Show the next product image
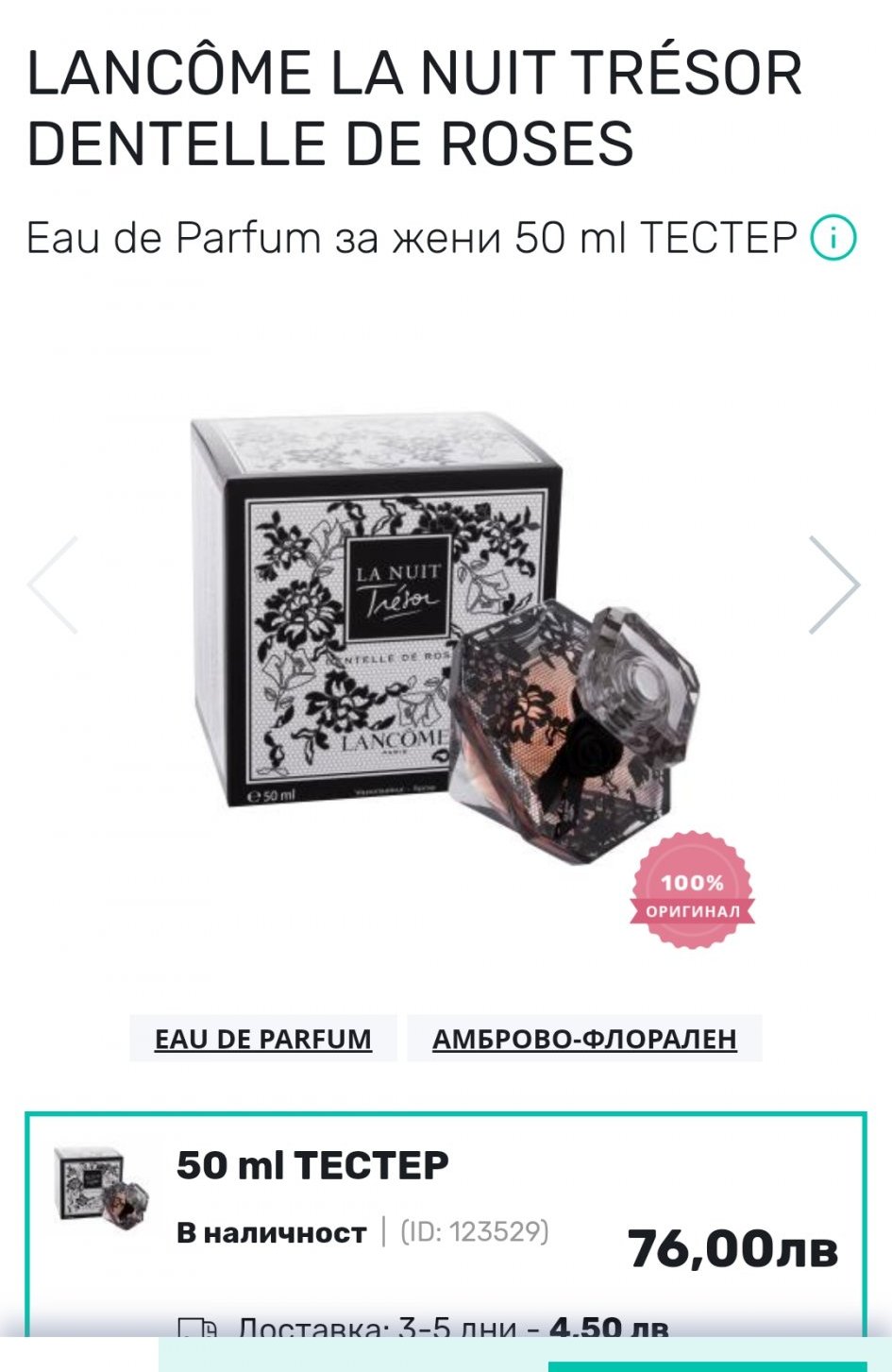892x1372 pixels. (x=834, y=584)
